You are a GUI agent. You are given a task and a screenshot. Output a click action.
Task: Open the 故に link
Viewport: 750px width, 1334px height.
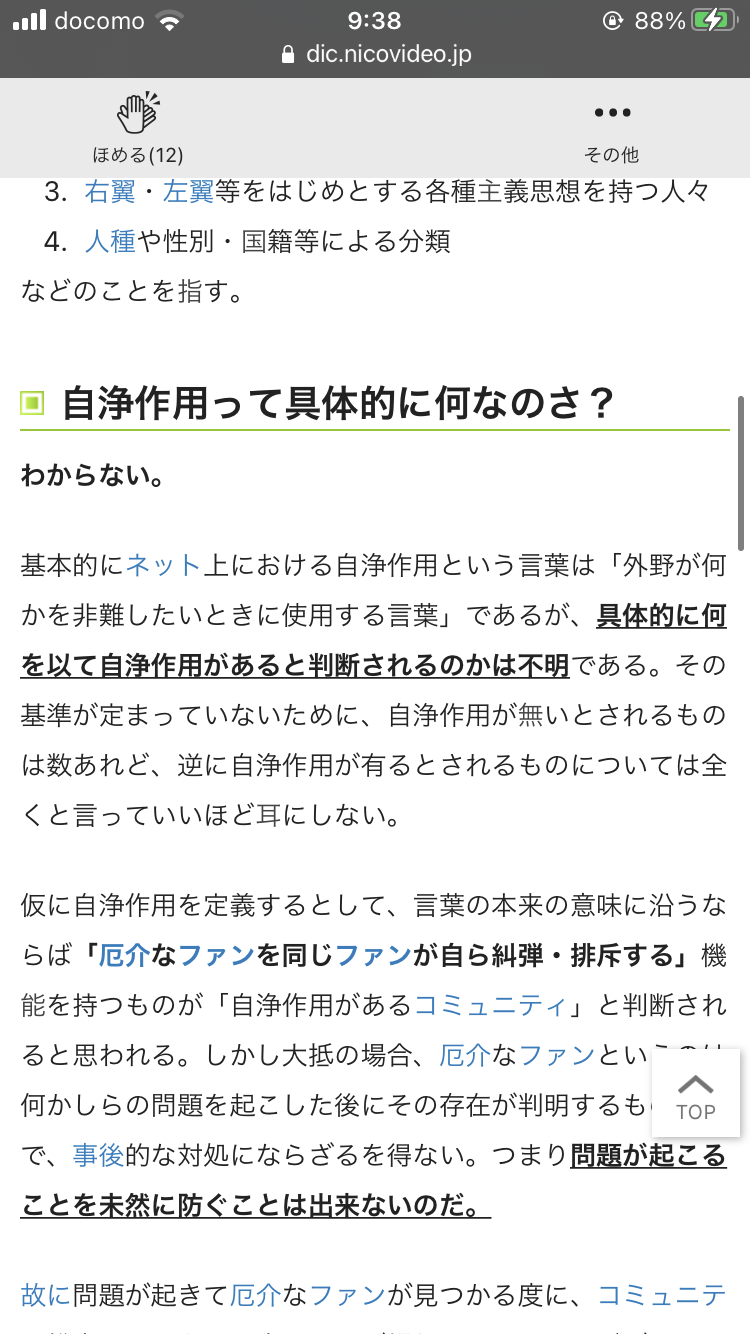coord(46,1296)
